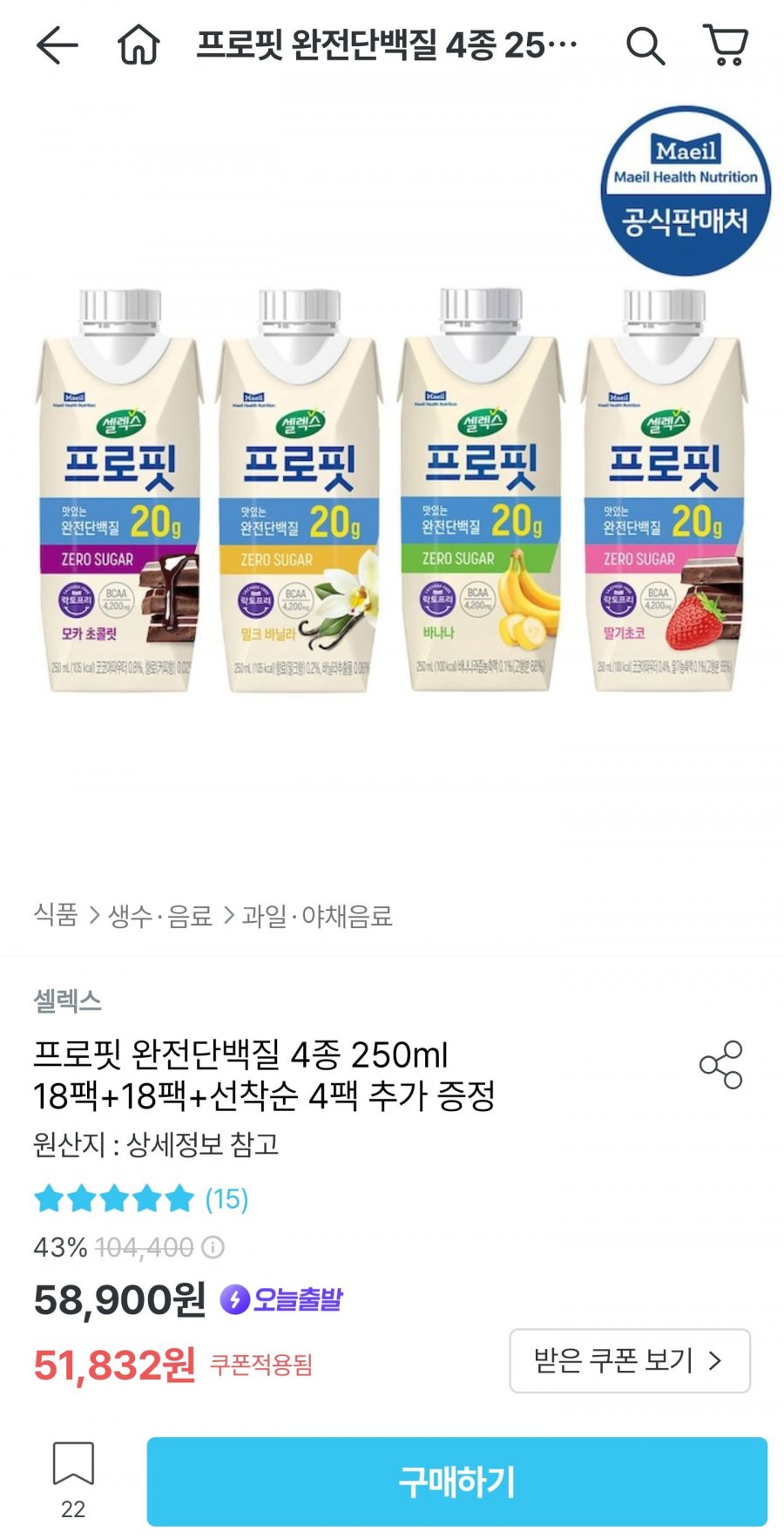Open the 과일·야채음료 category breadcrumb
The height and width of the screenshot is (1539, 784).
[x=317, y=915]
